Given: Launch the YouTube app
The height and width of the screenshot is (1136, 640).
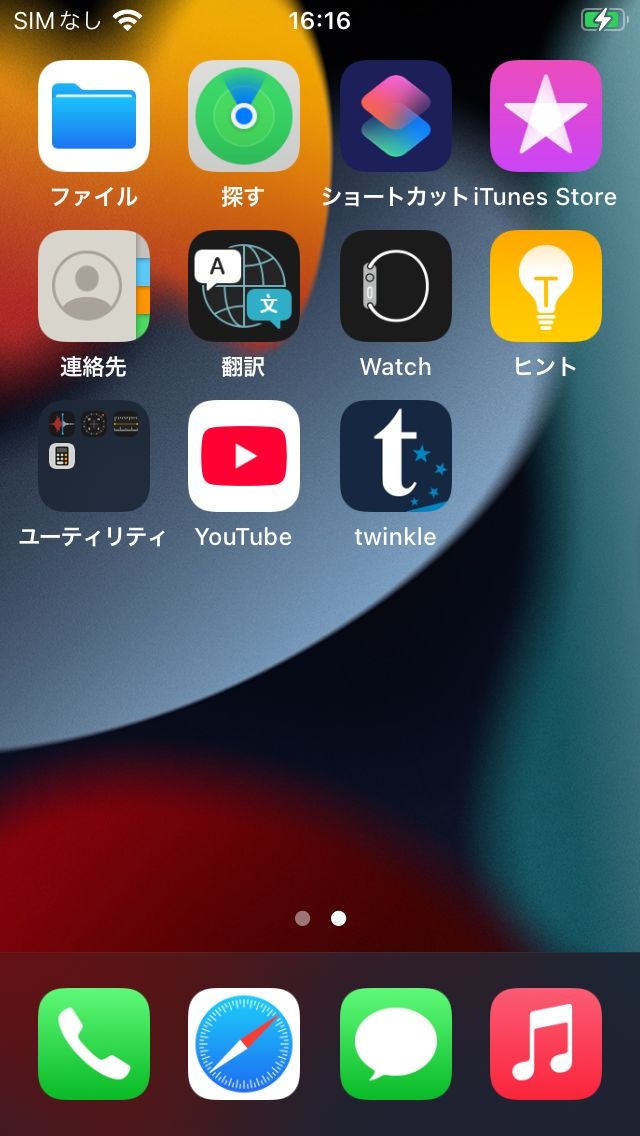Looking at the screenshot, I should point(244,456).
